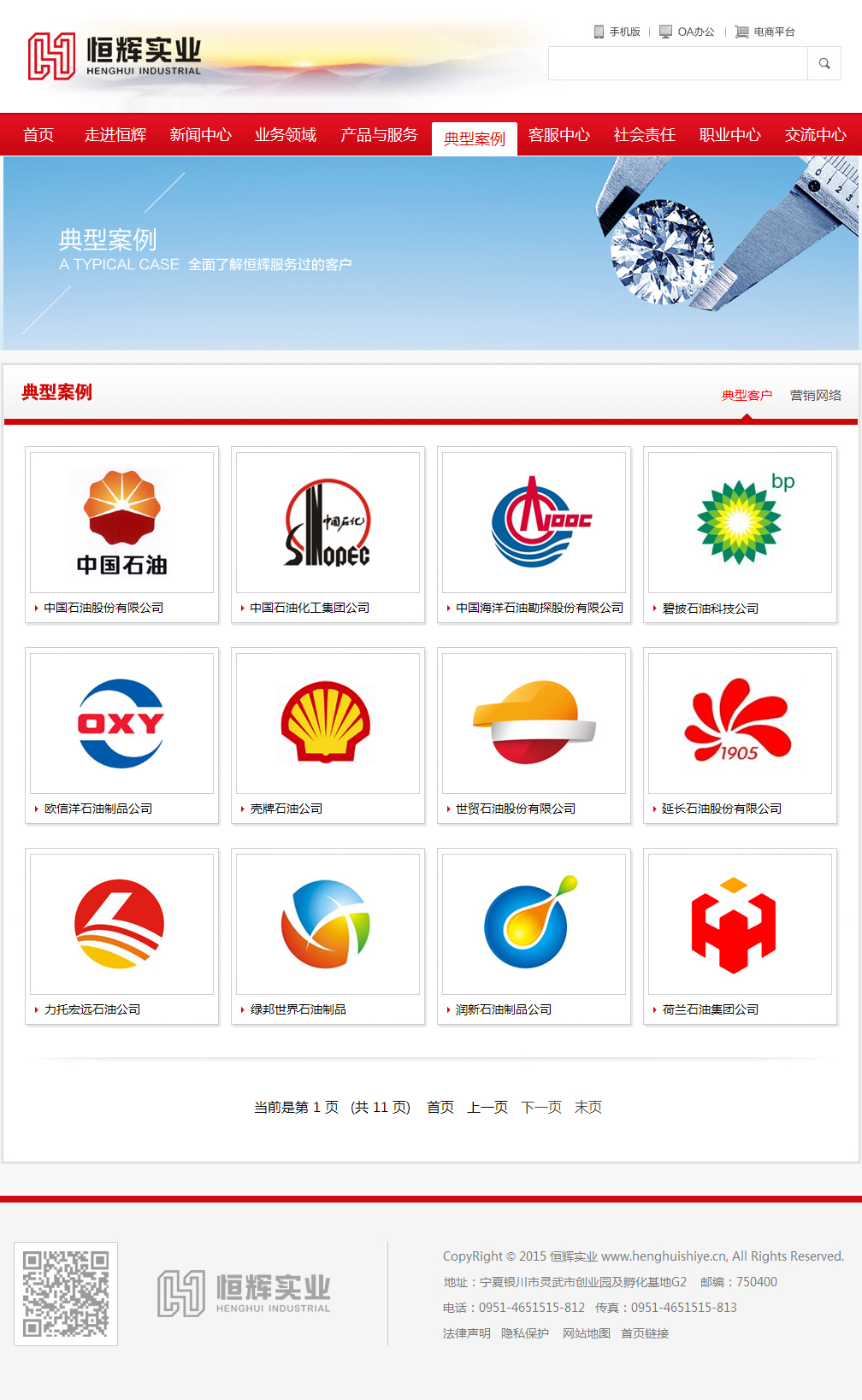
Task: Open the 壳牌石油公司 card
Action: 328,735
